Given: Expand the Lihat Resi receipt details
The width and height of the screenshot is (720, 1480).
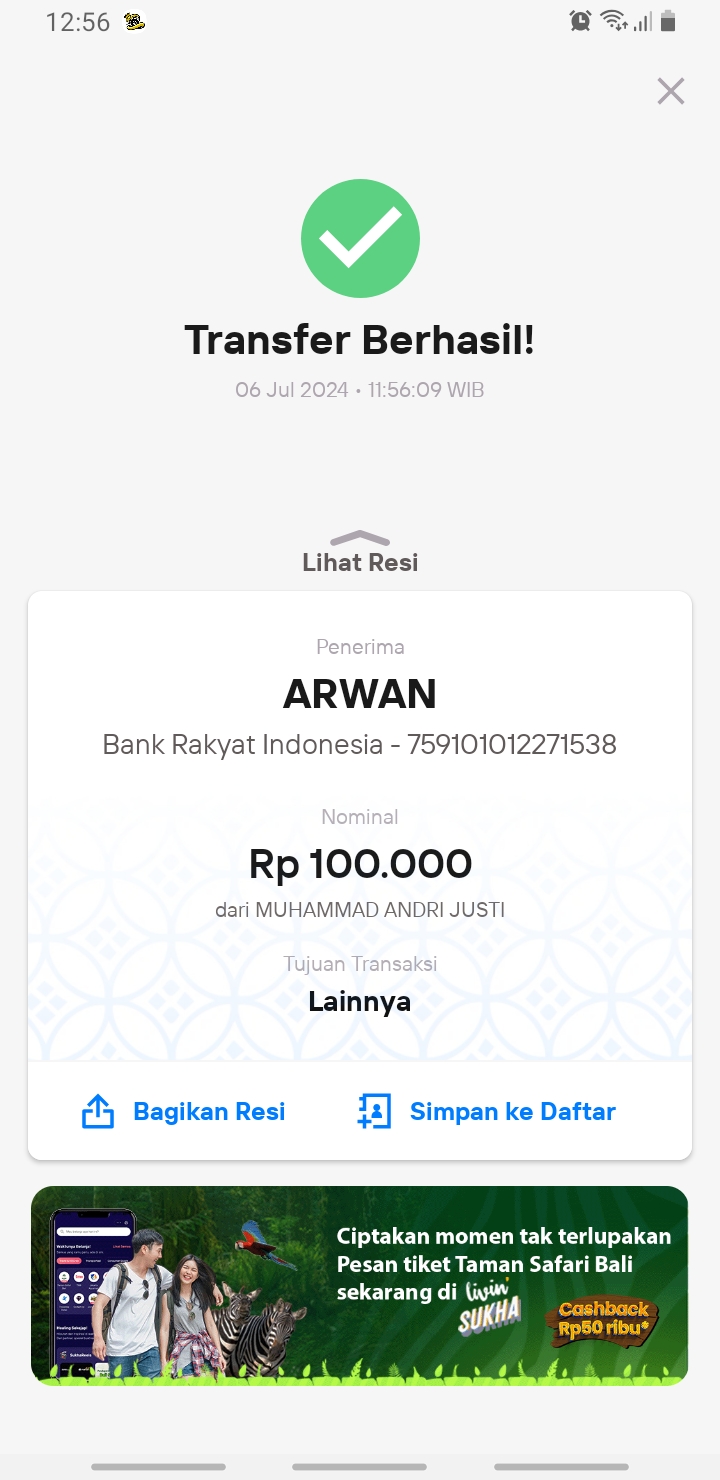Looking at the screenshot, I should (x=360, y=552).
